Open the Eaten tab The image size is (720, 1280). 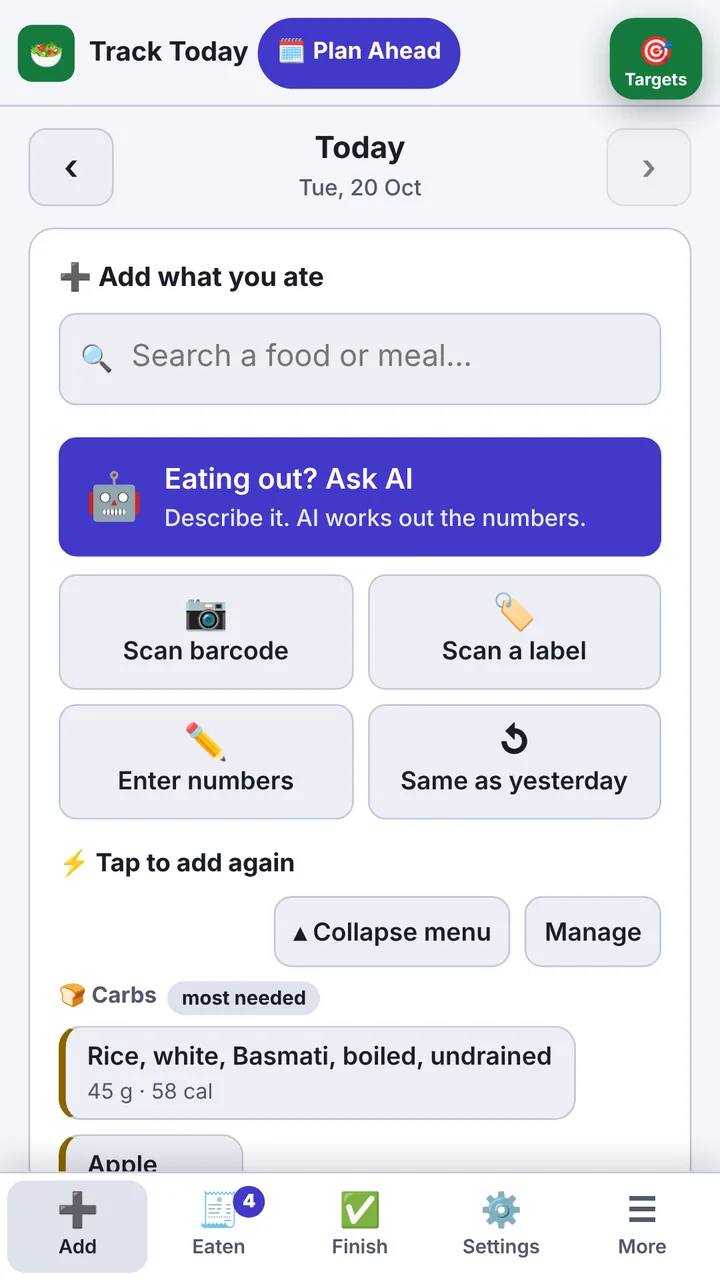click(x=219, y=1227)
